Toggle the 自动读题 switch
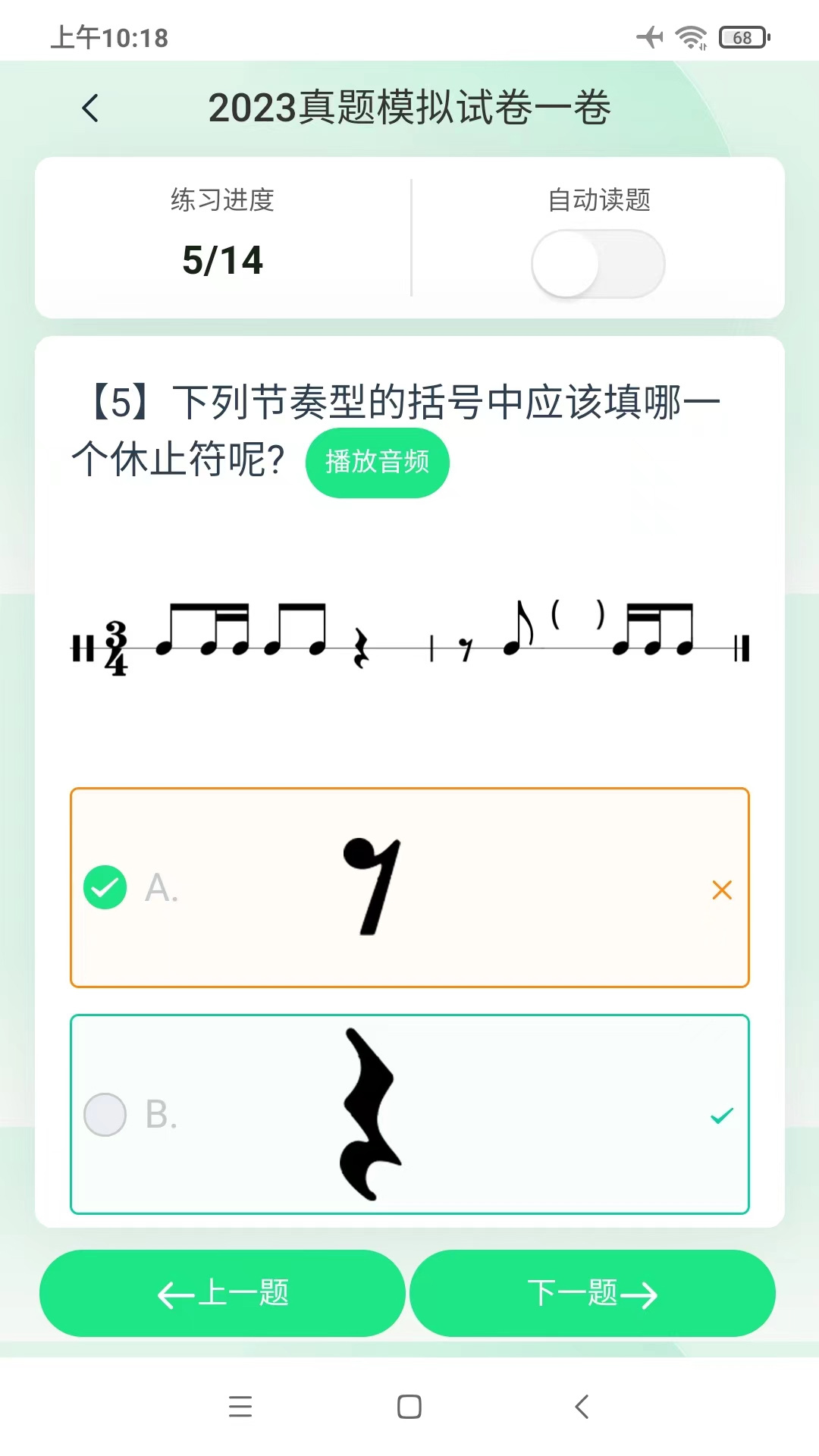Image resolution: width=819 pixels, height=1456 pixels. pos(598,264)
